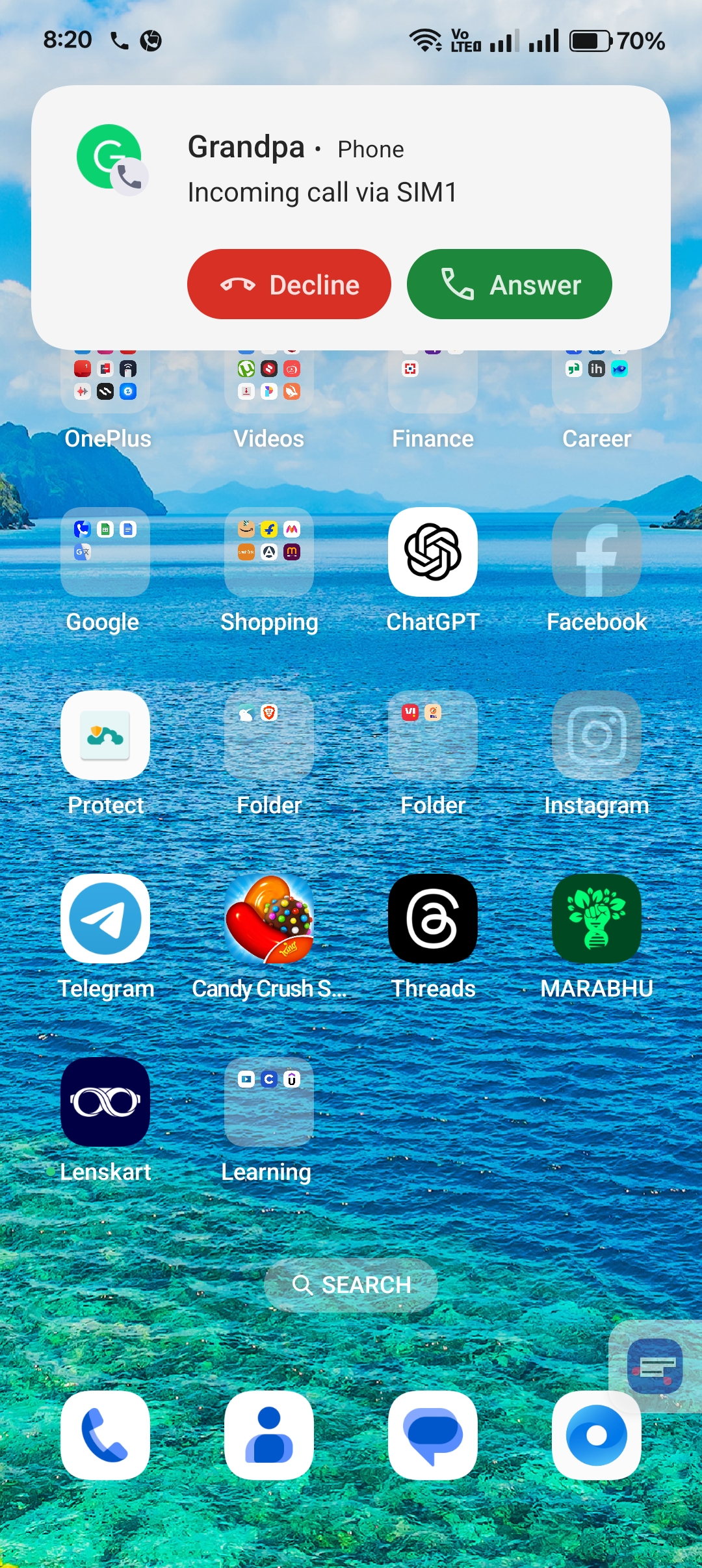Launch Instagram
Viewport: 702px width, 1568px height.
596,735
